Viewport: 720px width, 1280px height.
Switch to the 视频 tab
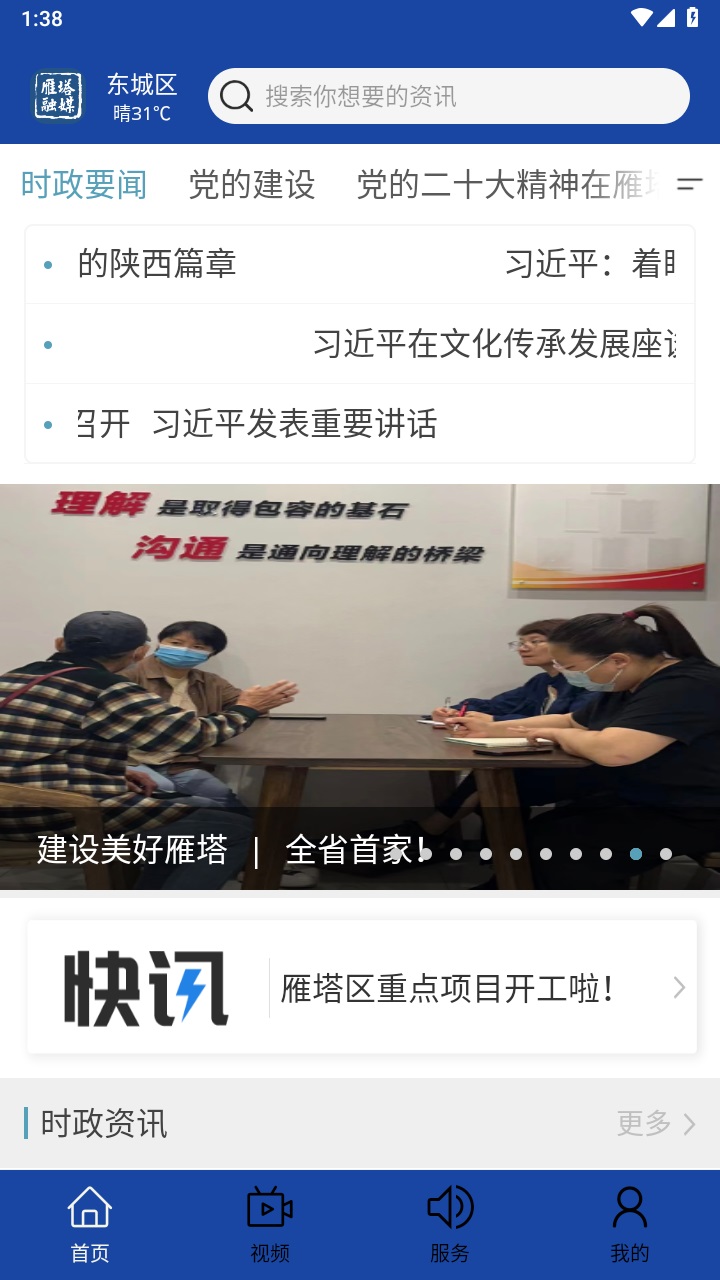(x=270, y=1225)
